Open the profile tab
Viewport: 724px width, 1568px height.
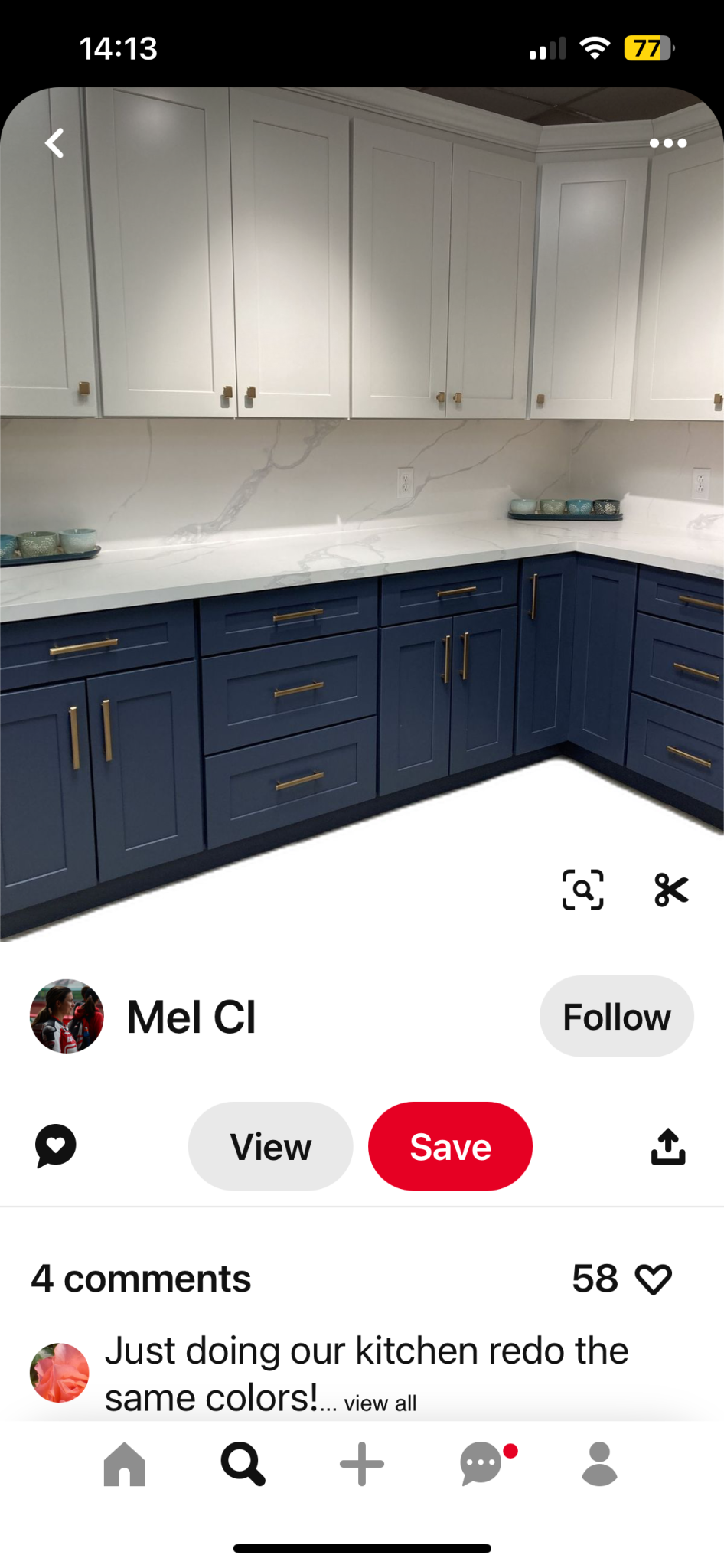[599, 1464]
